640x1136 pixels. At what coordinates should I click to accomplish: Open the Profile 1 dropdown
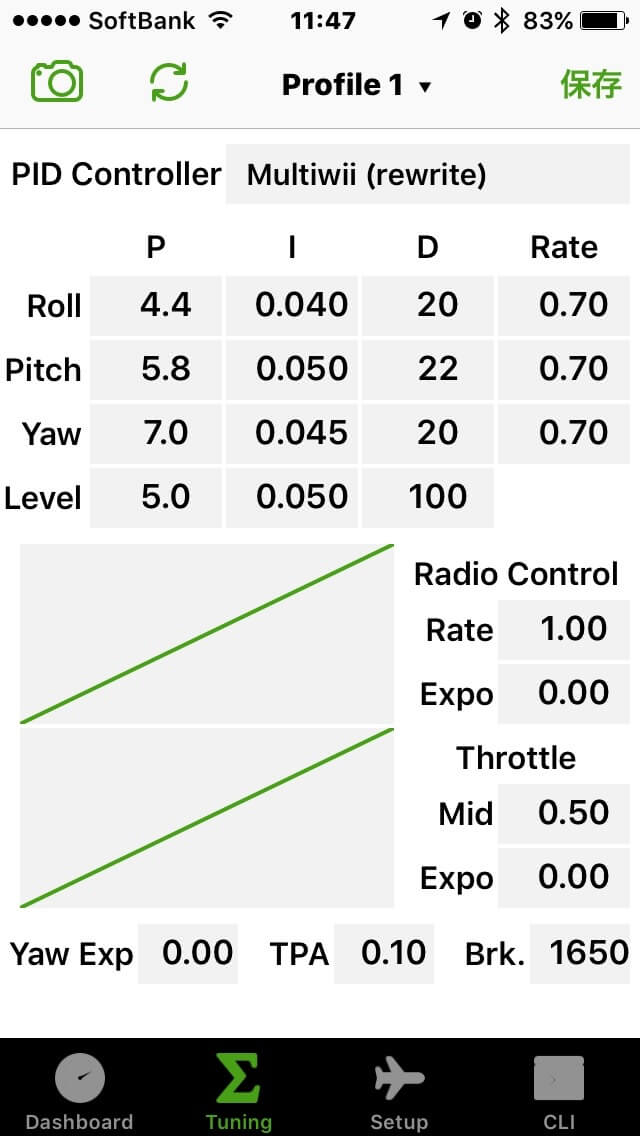[x=356, y=85]
